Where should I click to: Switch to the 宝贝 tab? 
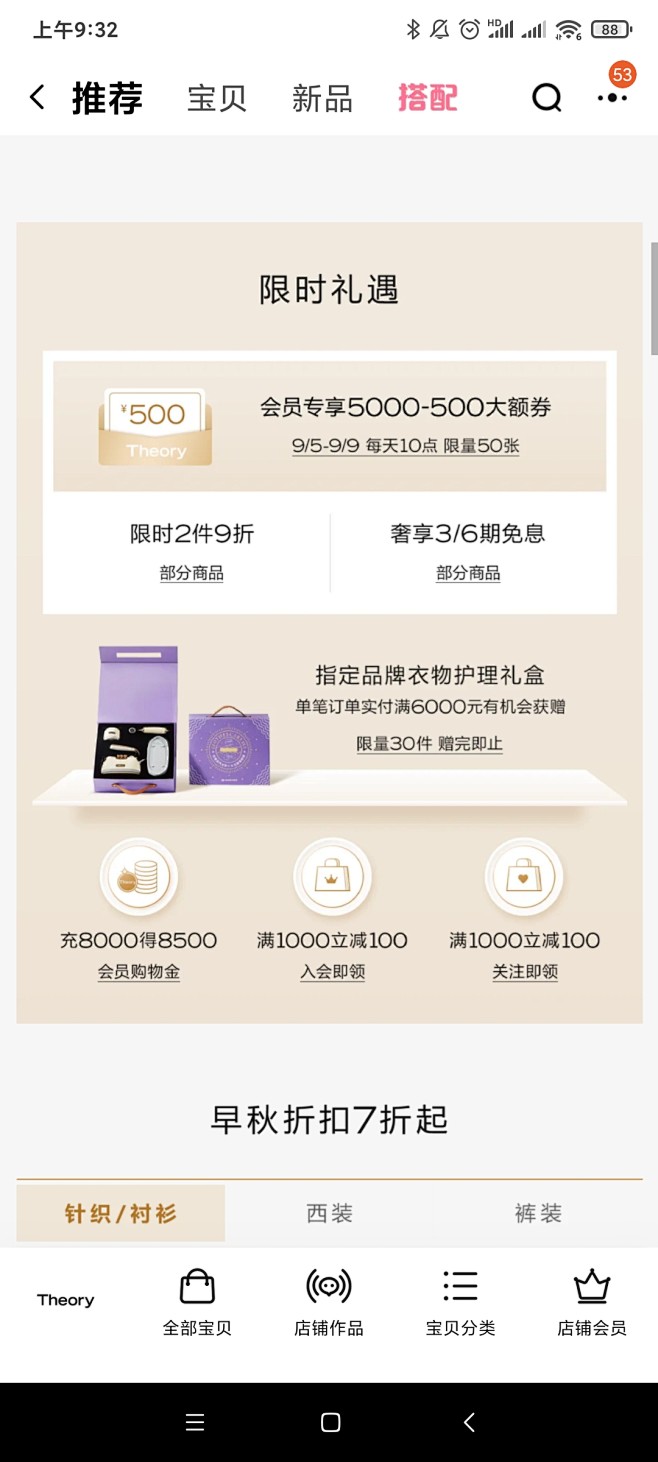217,98
